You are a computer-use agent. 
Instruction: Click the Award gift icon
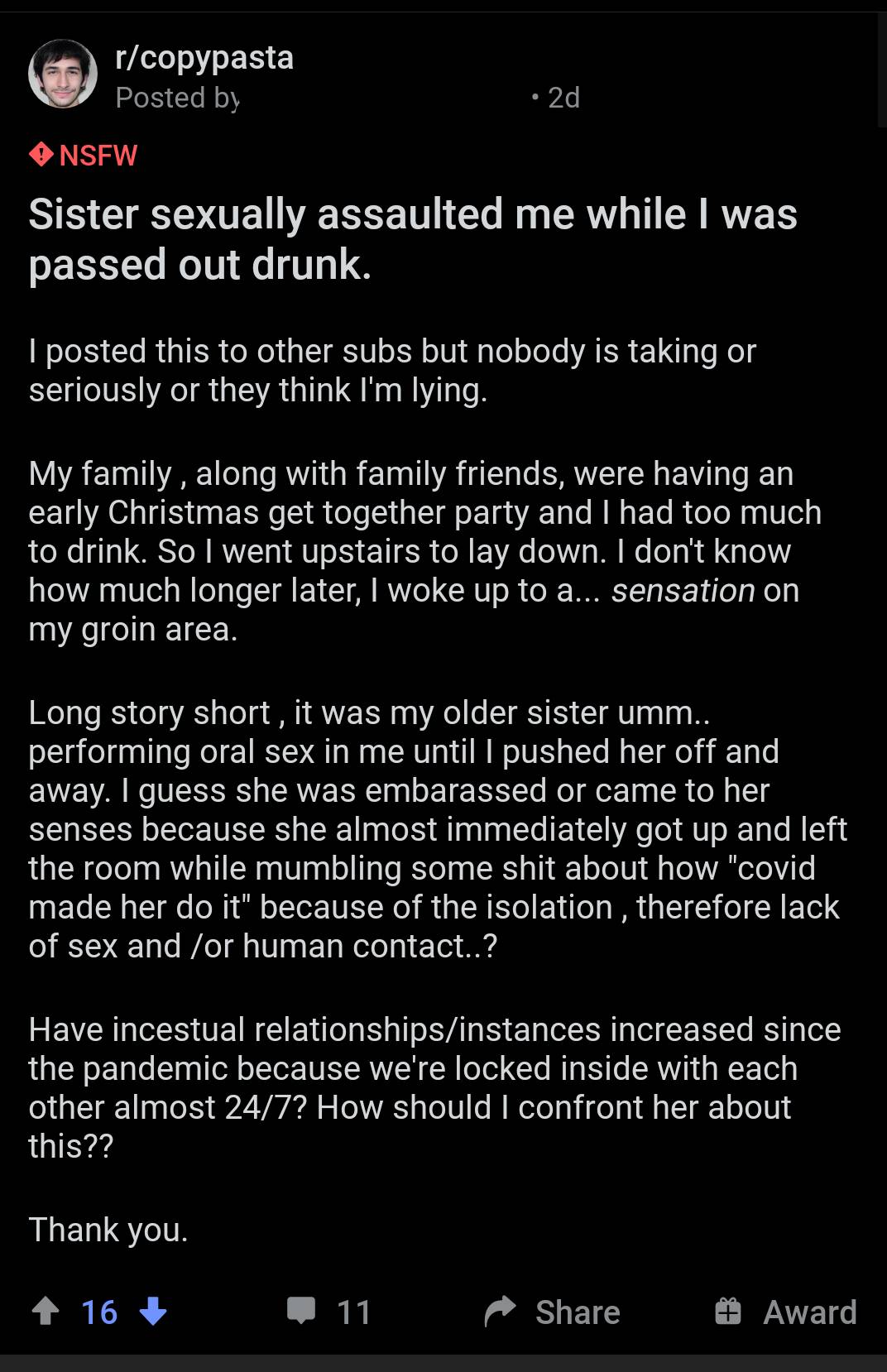point(728,1312)
